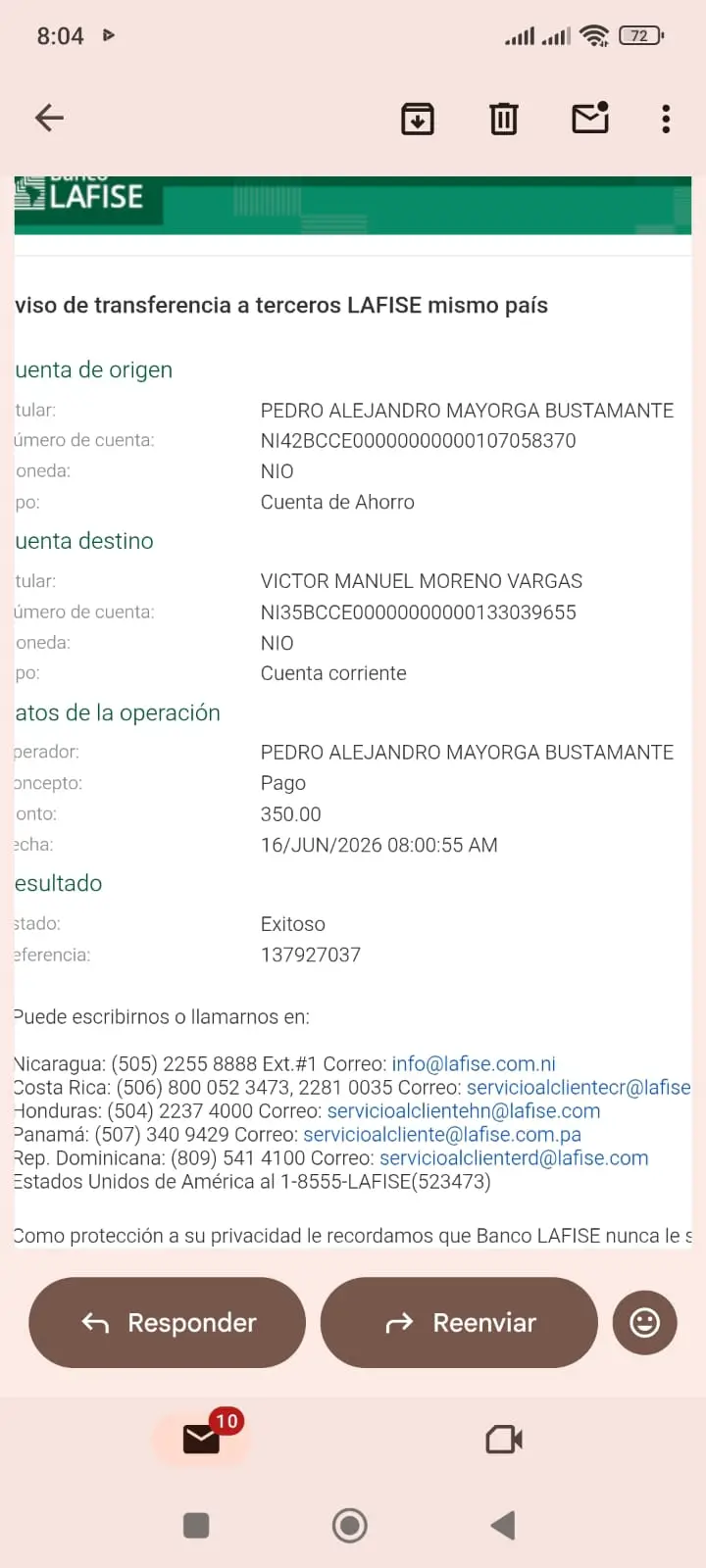The height and width of the screenshot is (1568, 706).
Task: Add an emoji reaction
Action: click(644, 1322)
